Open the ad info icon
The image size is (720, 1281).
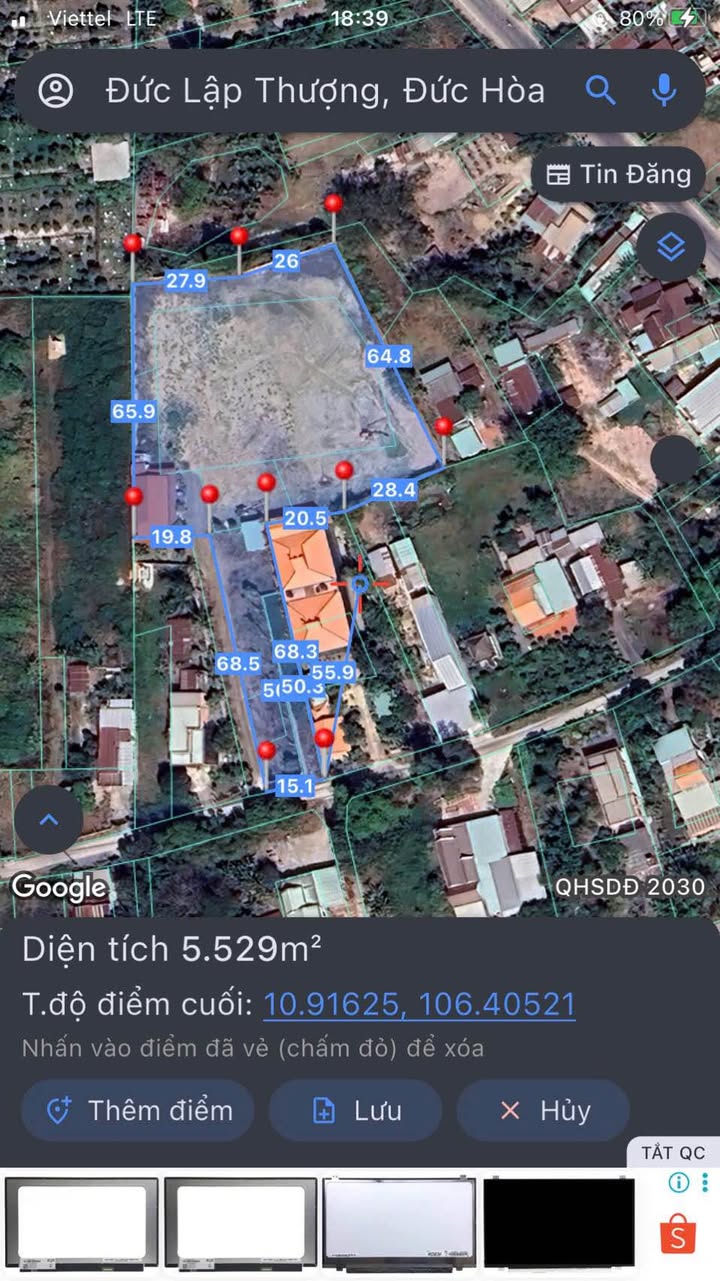click(x=679, y=1183)
